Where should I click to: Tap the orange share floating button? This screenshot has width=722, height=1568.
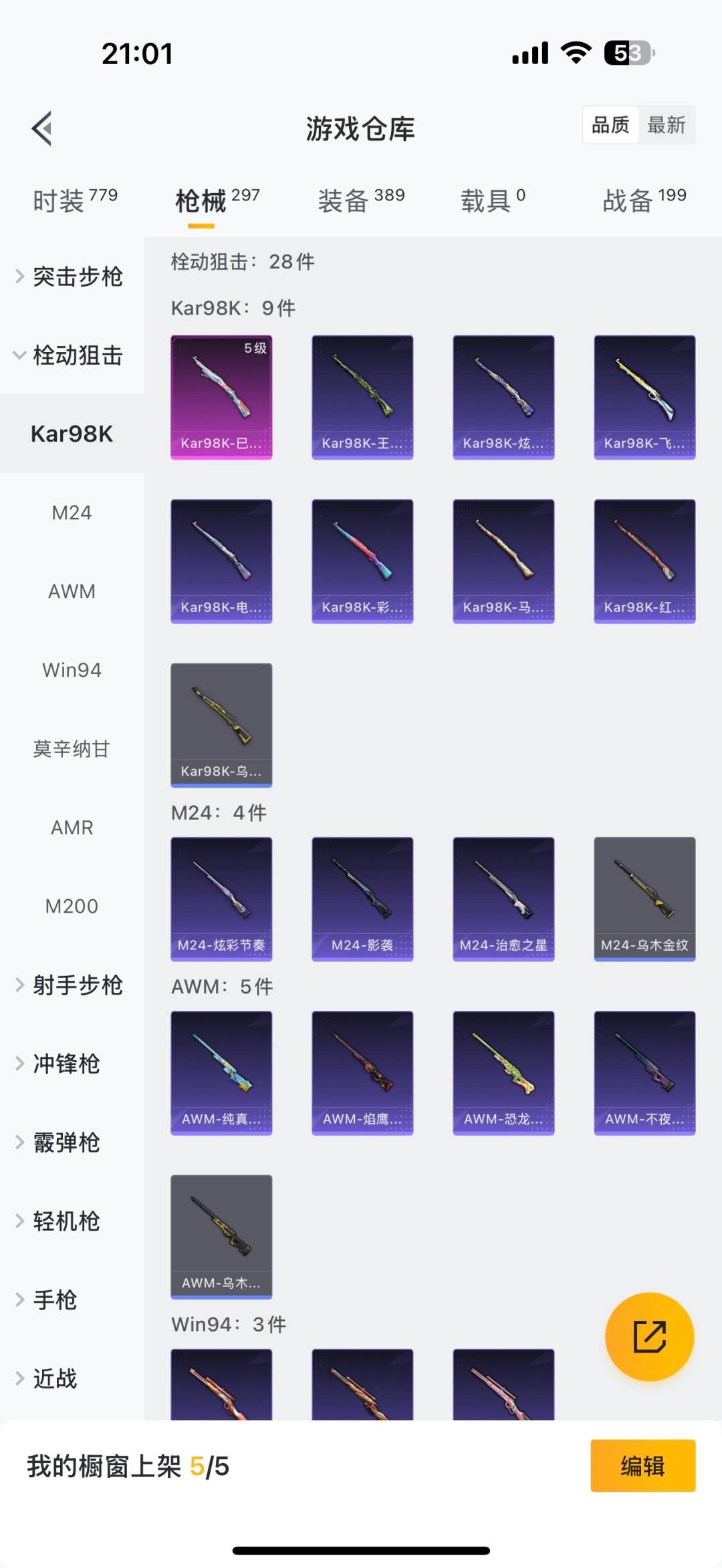649,1336
